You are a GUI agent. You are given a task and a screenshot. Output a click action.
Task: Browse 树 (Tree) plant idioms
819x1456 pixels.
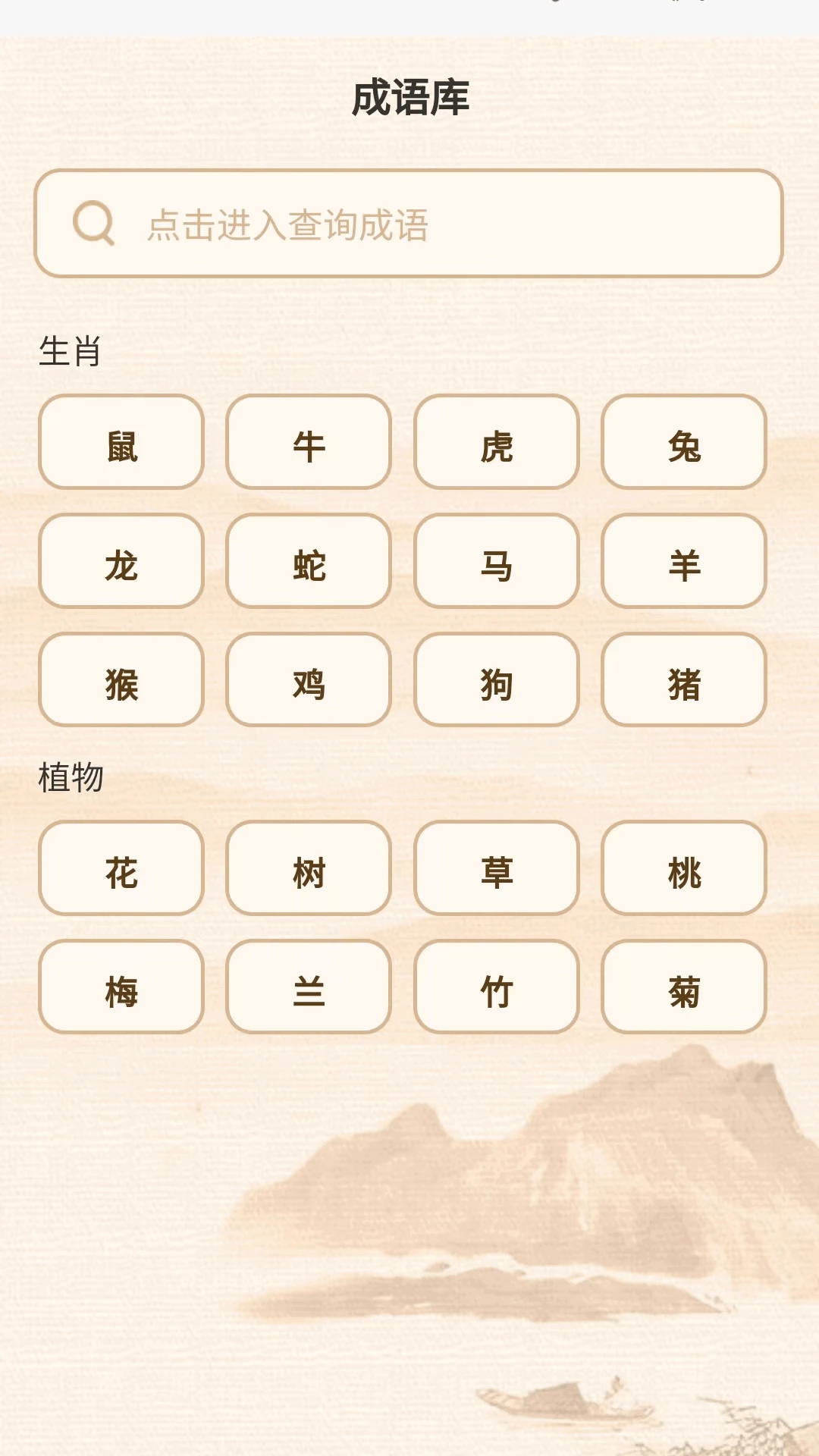pyautogui.click(x=308, y=871)
